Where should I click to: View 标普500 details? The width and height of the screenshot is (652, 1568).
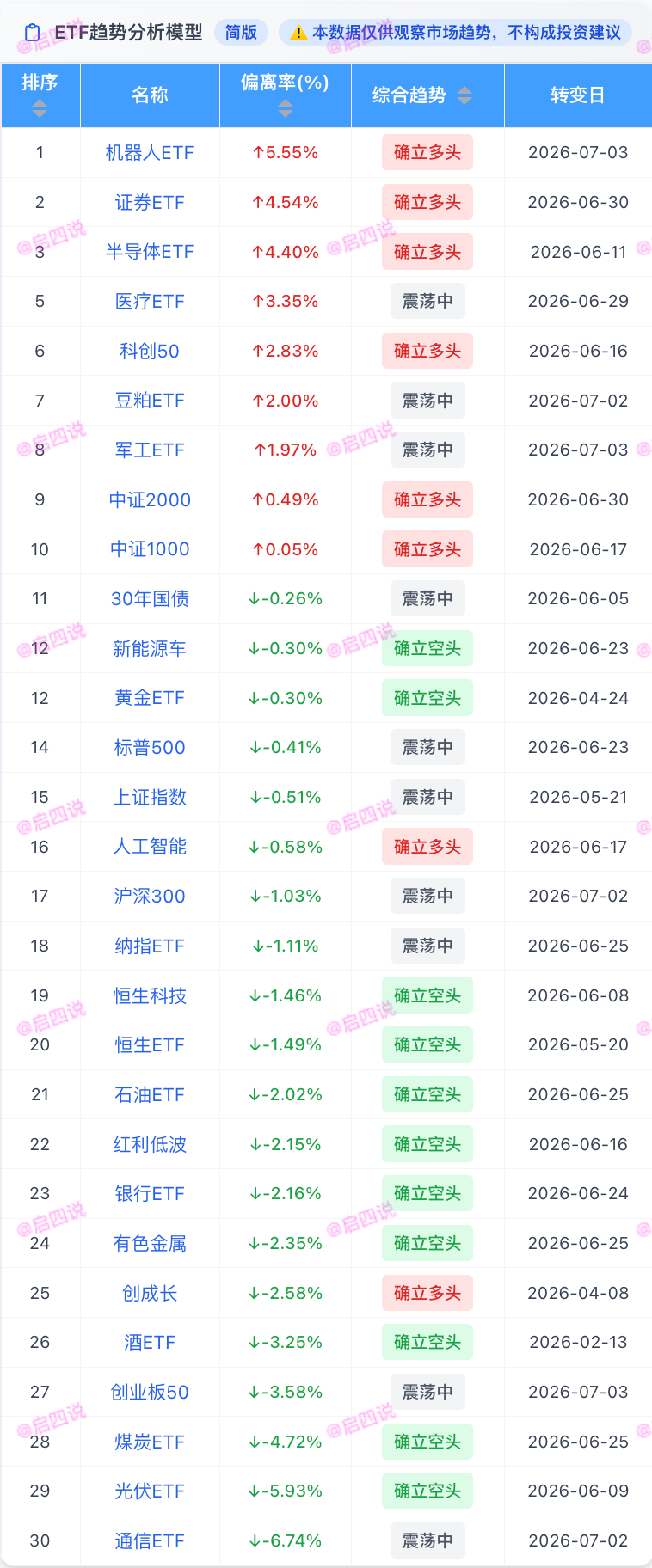point(150,747)
